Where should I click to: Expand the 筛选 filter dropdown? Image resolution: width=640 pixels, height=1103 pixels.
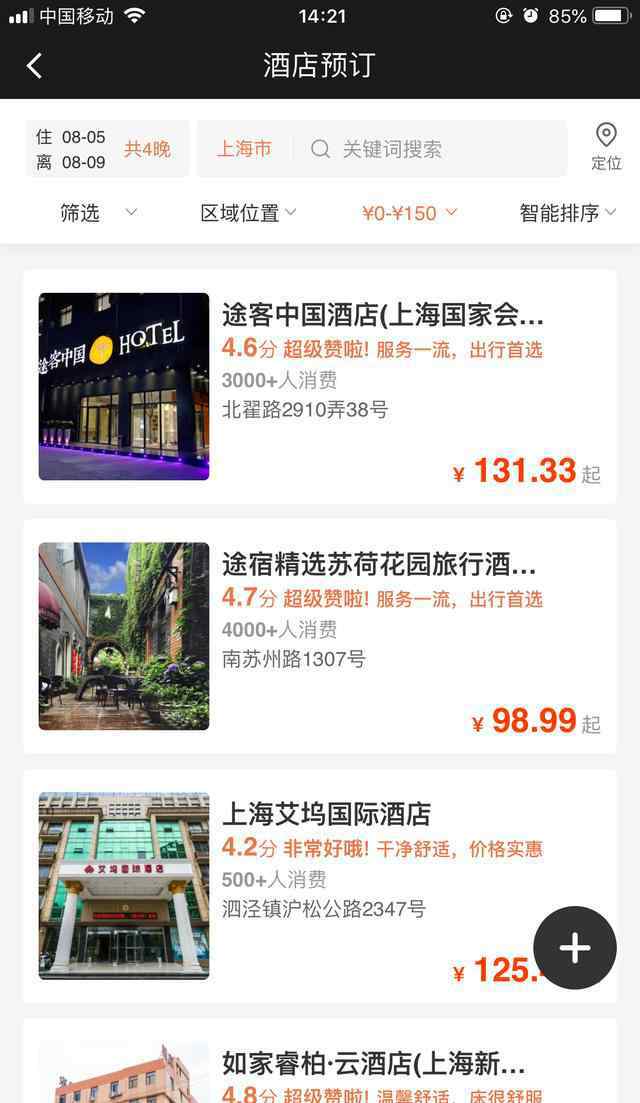97,213
